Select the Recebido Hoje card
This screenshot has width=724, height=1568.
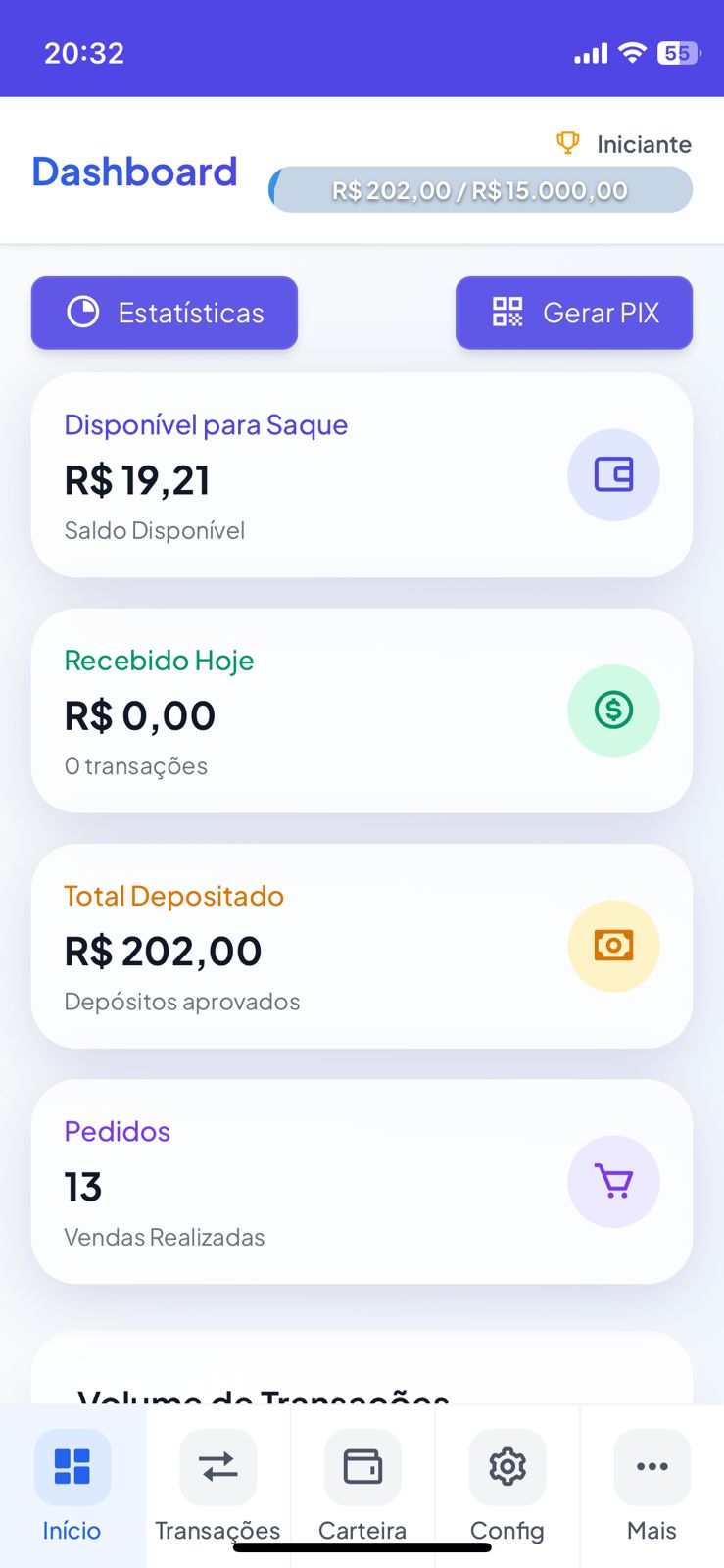(362, 710)
